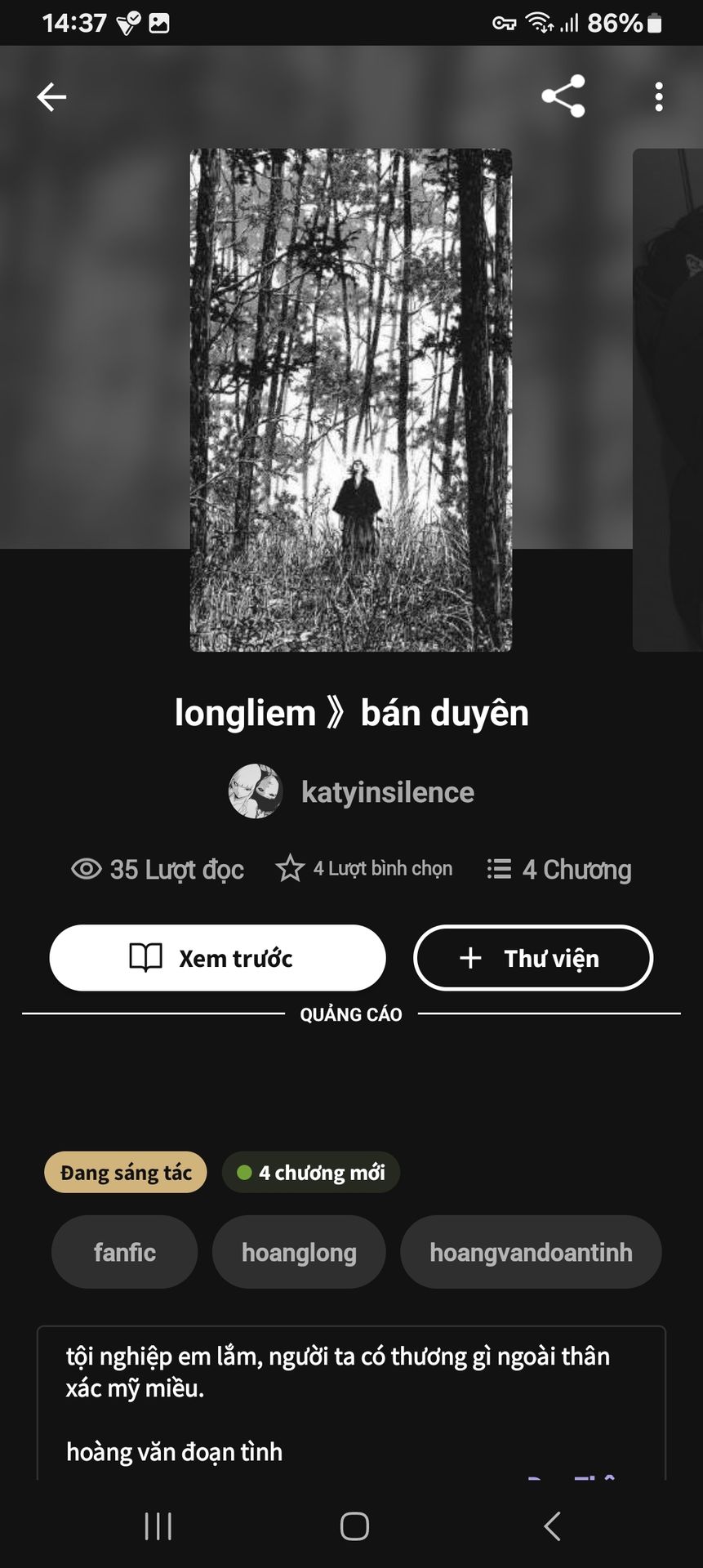View the 4 Chương chapter list
Image resolution: width=703 pixels, height=1568 pixels.
[x=560, y=870]
